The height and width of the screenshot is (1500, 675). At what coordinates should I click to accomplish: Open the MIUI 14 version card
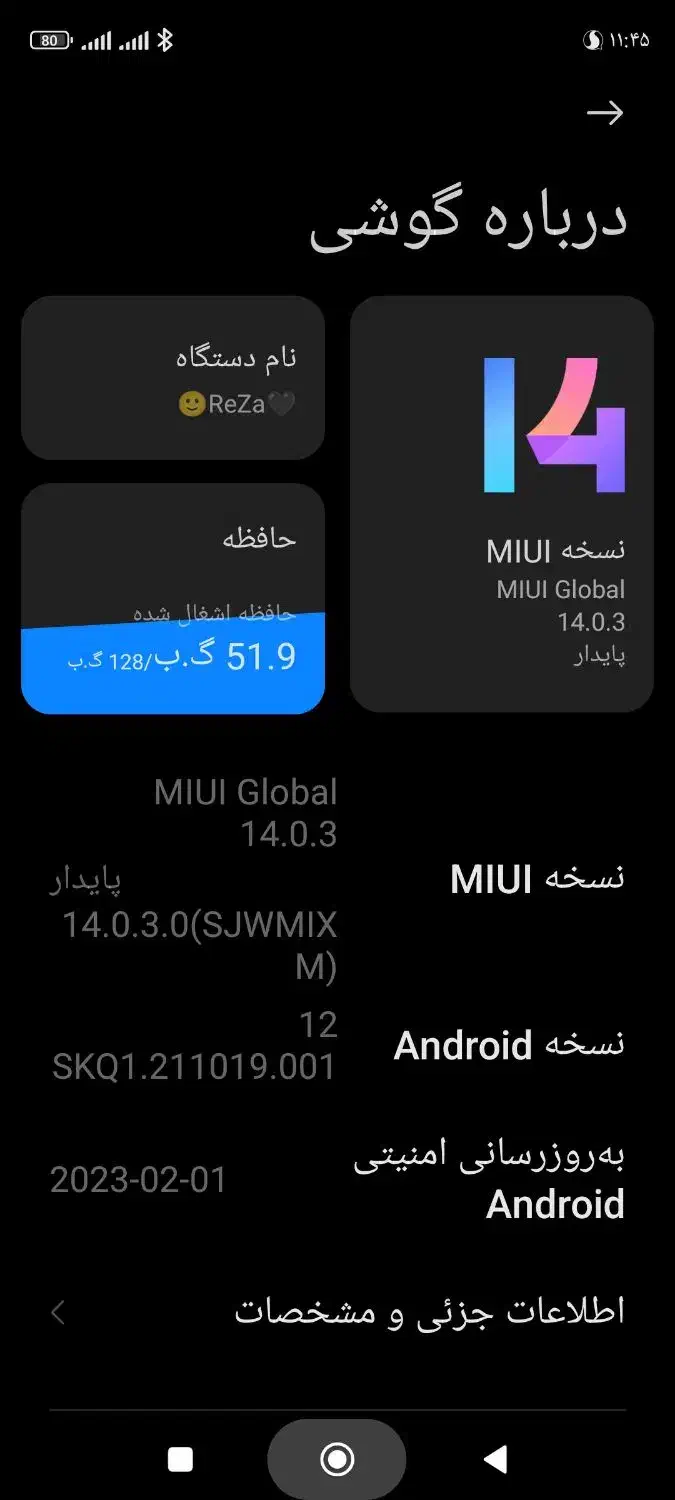coord(502,504)
